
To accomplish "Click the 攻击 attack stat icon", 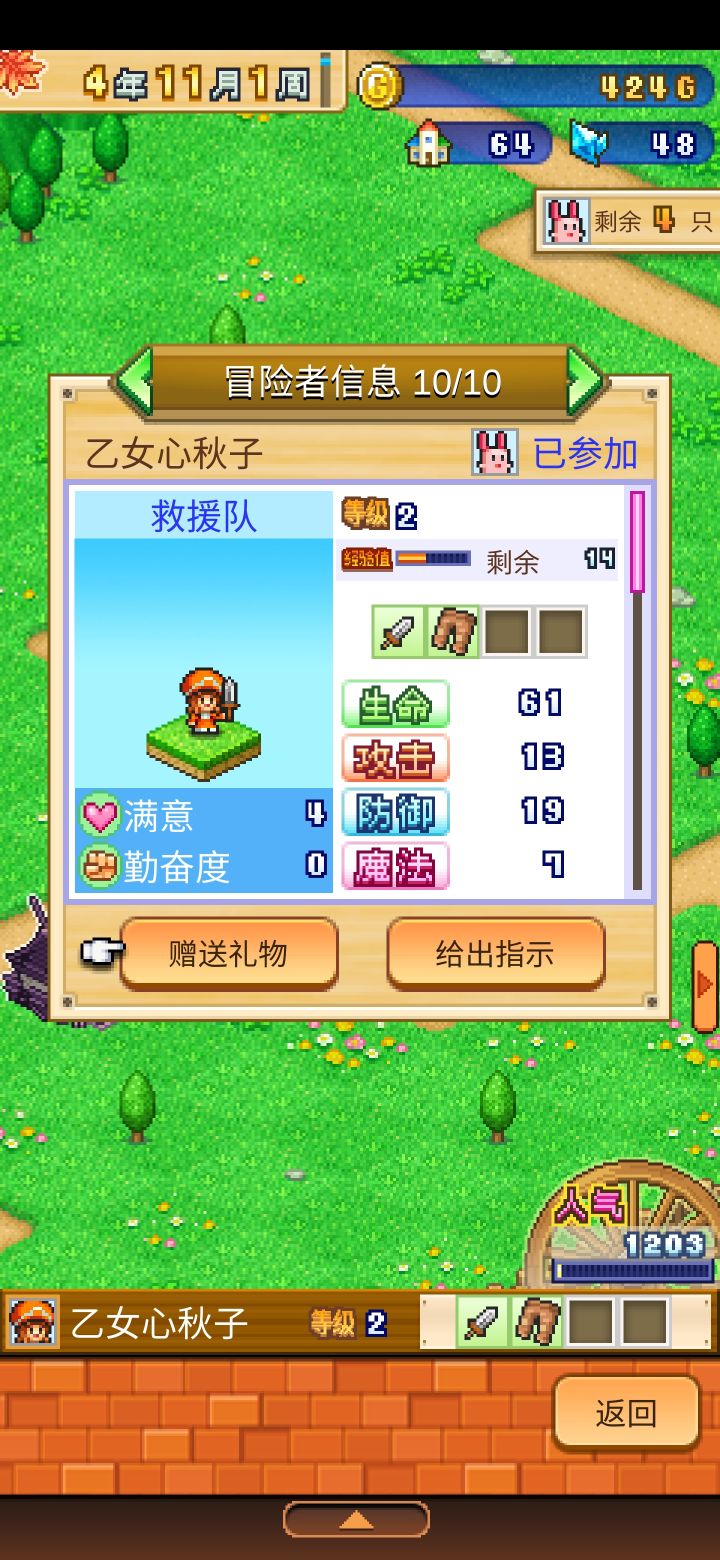I will click(397, 759).
